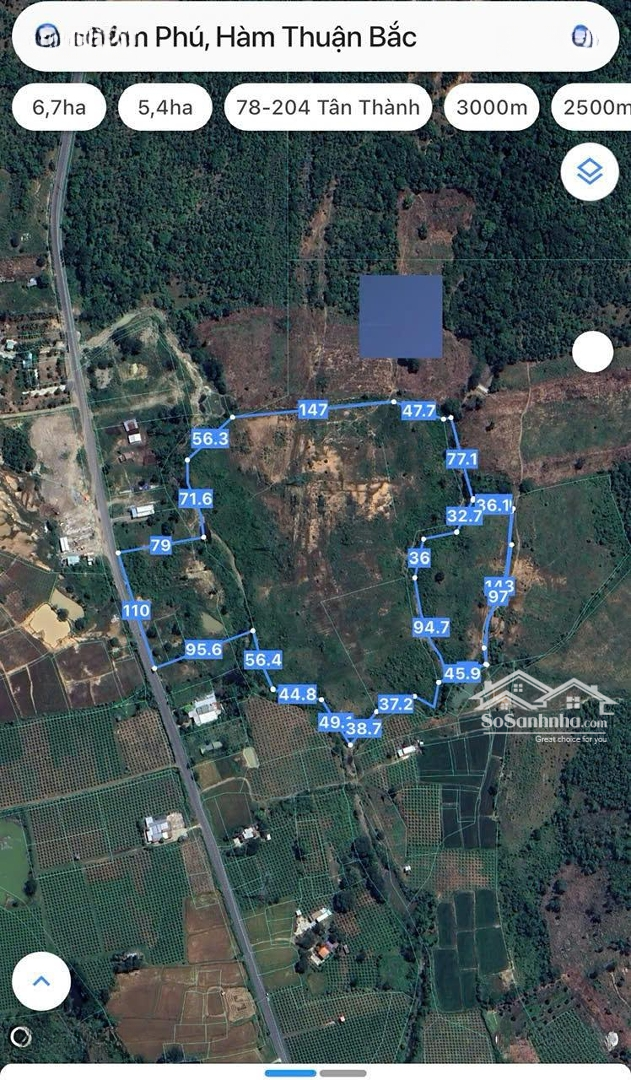This screenshot has height=1080, width=631.
Task: Expand the panel with the up chevron
Action: (x=41, y=981)
